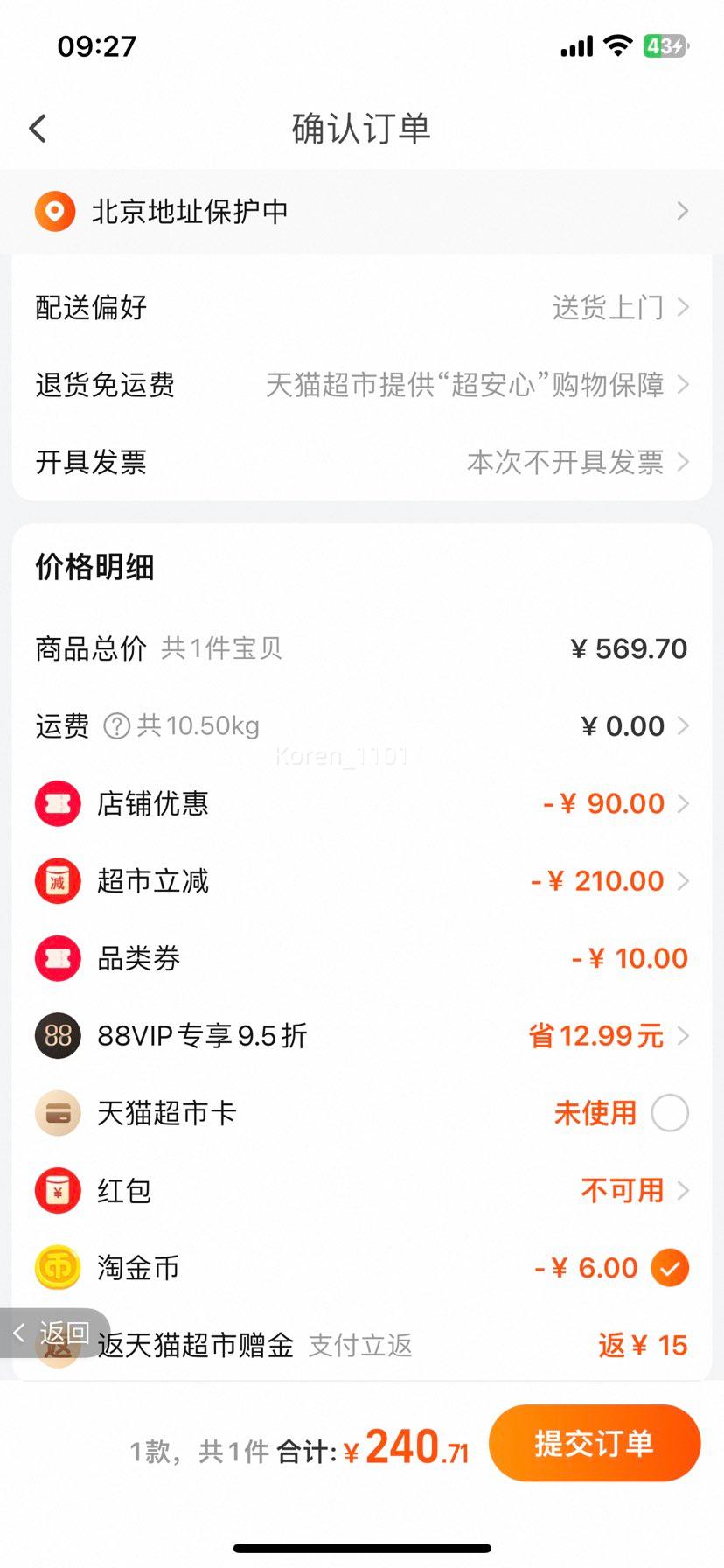Open 超市立减 discount details
The height and width of the screenshot is (1568, 724).
click(x=362, y=880)
